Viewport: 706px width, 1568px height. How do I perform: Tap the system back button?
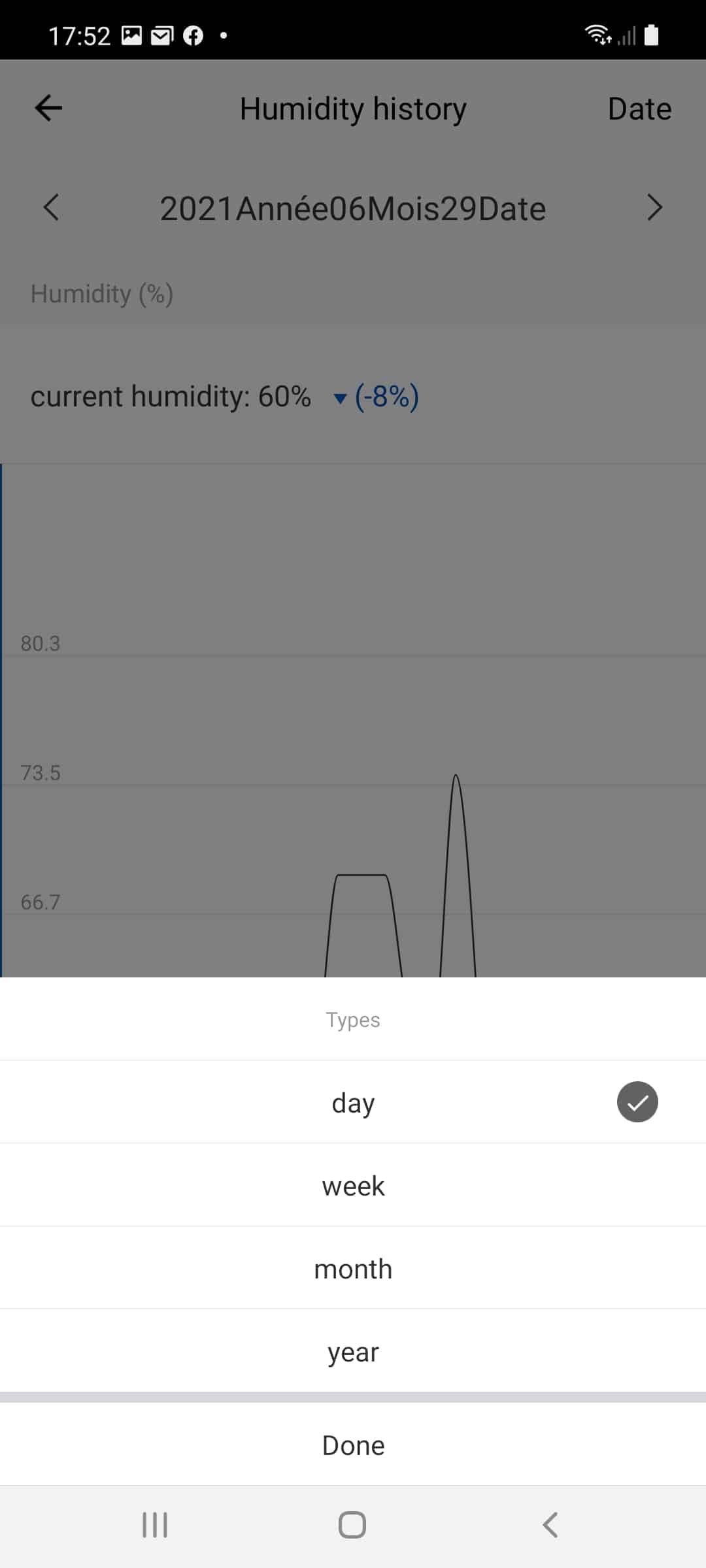[550, 1525]
